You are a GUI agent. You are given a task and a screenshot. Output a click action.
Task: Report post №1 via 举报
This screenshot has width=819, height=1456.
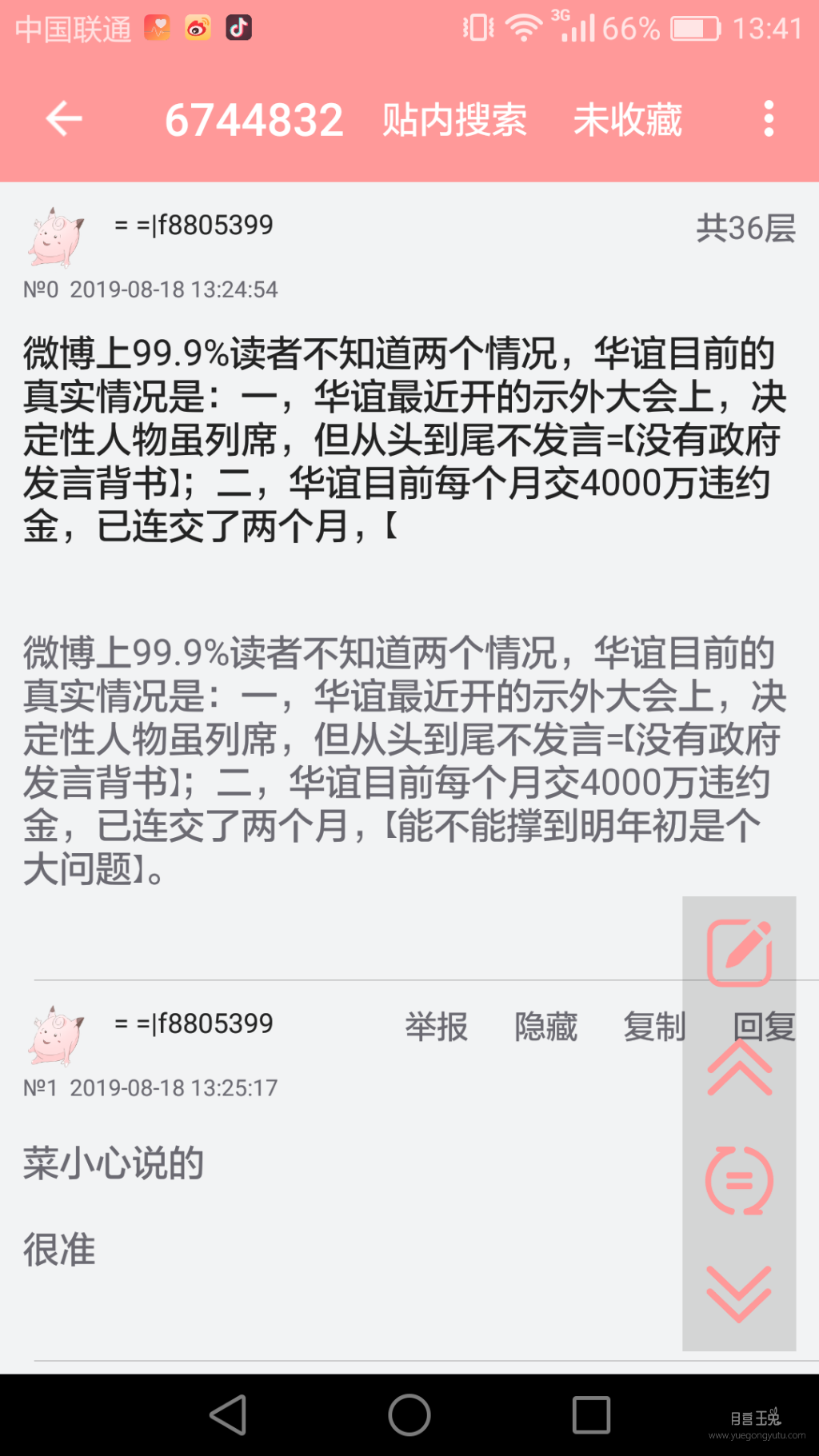pyautogui.click(x=435, y=1027)
